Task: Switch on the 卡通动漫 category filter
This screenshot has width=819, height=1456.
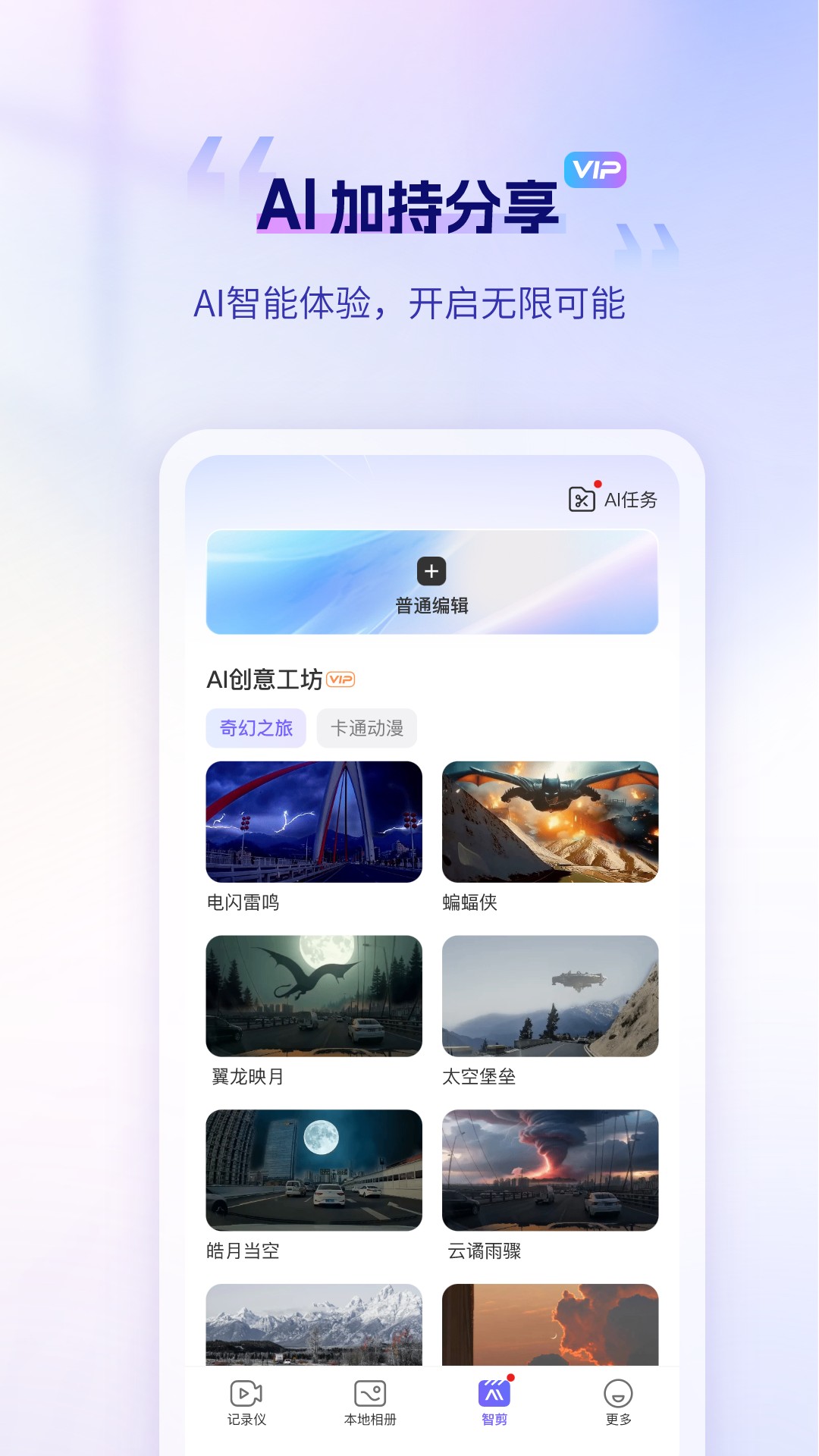Action: click(x=366, y=728)
